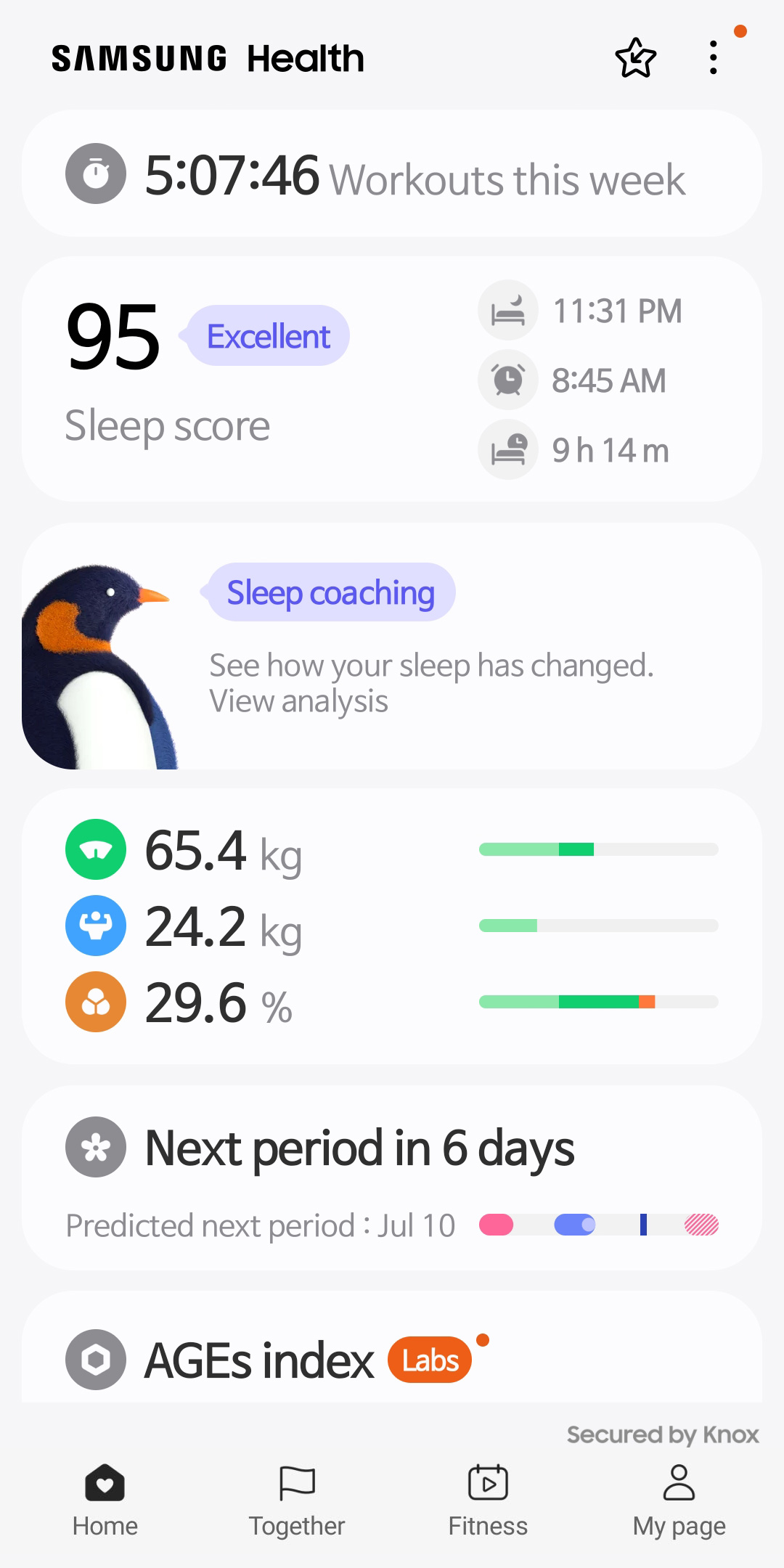Tap the AGEs index hexagon icon
The height and width of the screenshot is (1568, 784).
click(95, 1360)
